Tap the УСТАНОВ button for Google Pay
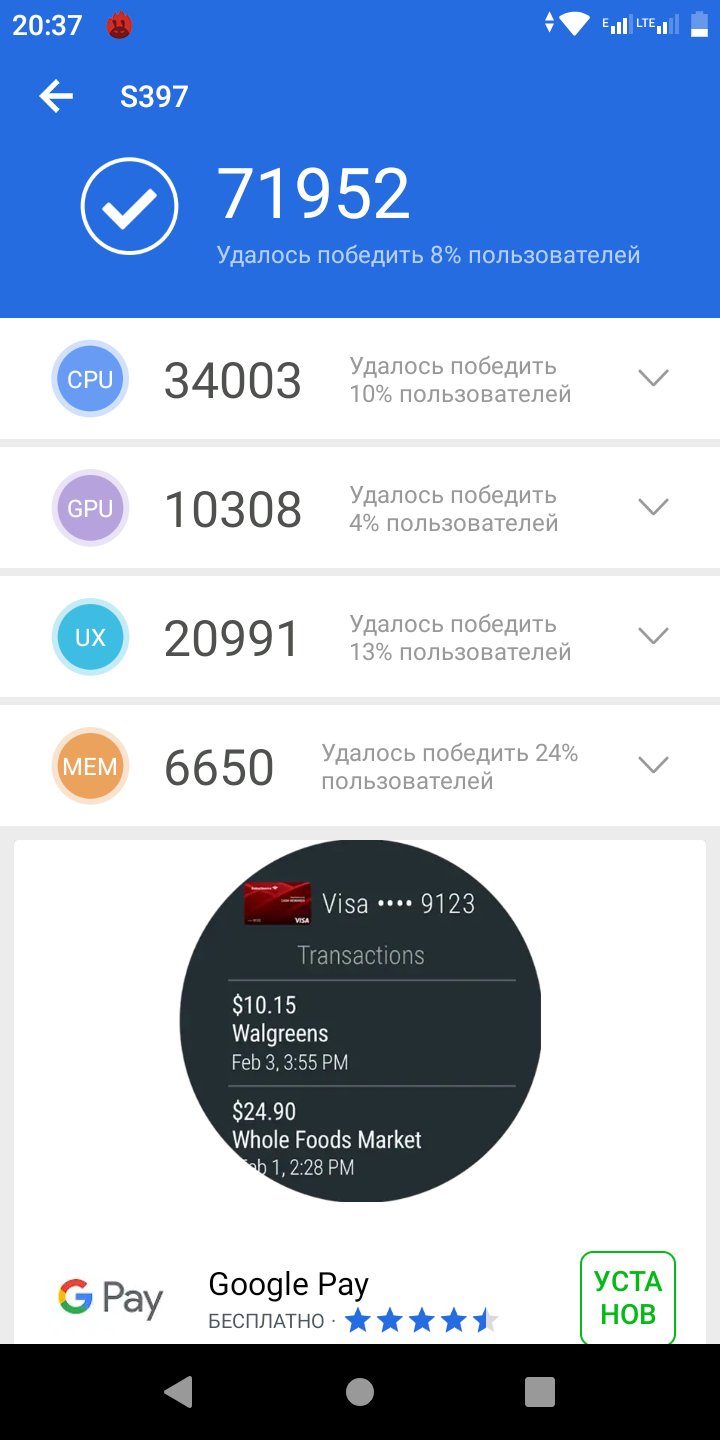Image resolution: width=720 pixels, height=1440 pixels. pos(628,1298)
